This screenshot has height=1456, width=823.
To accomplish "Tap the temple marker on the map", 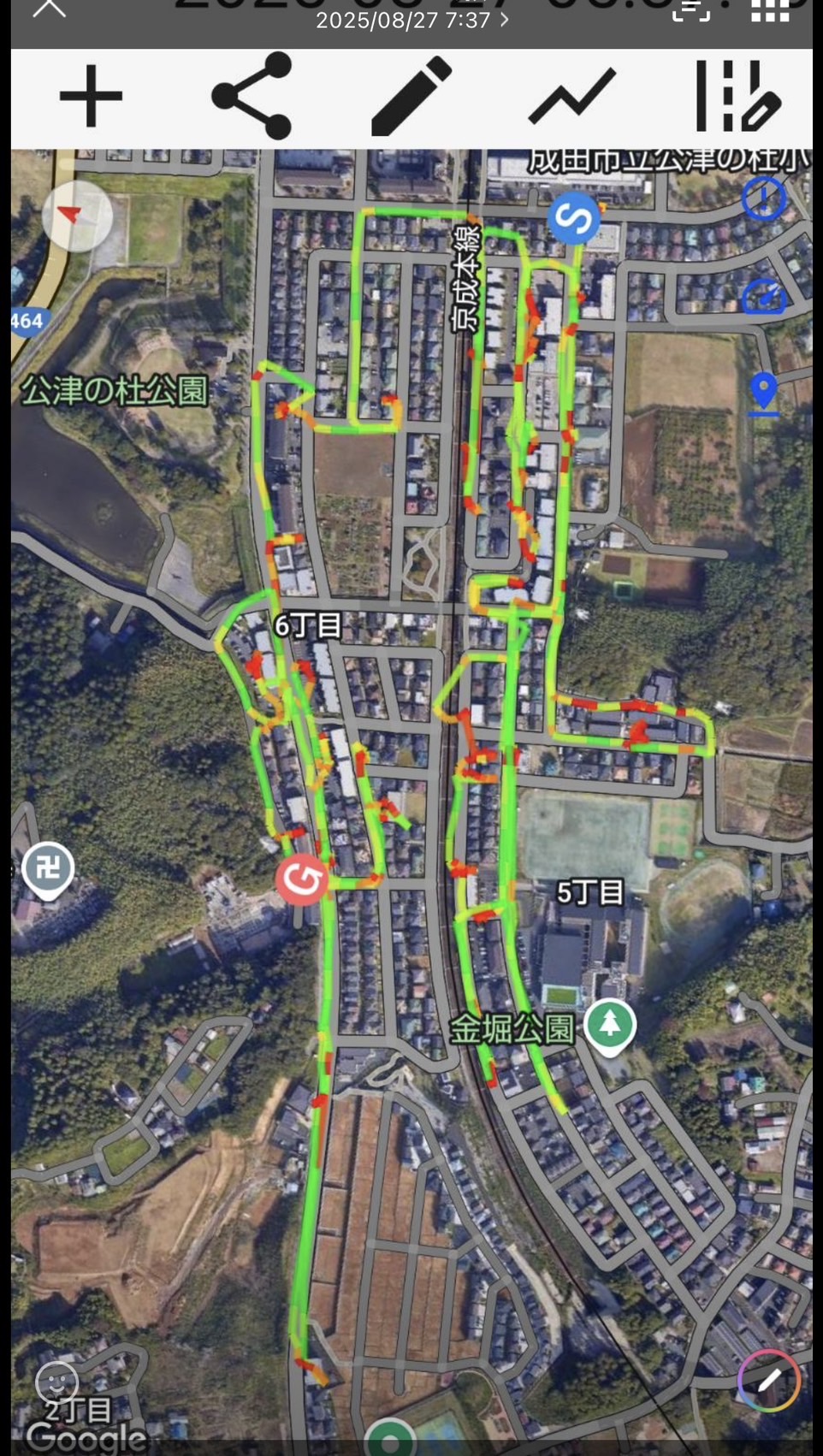I will click(x=48, y=869).
